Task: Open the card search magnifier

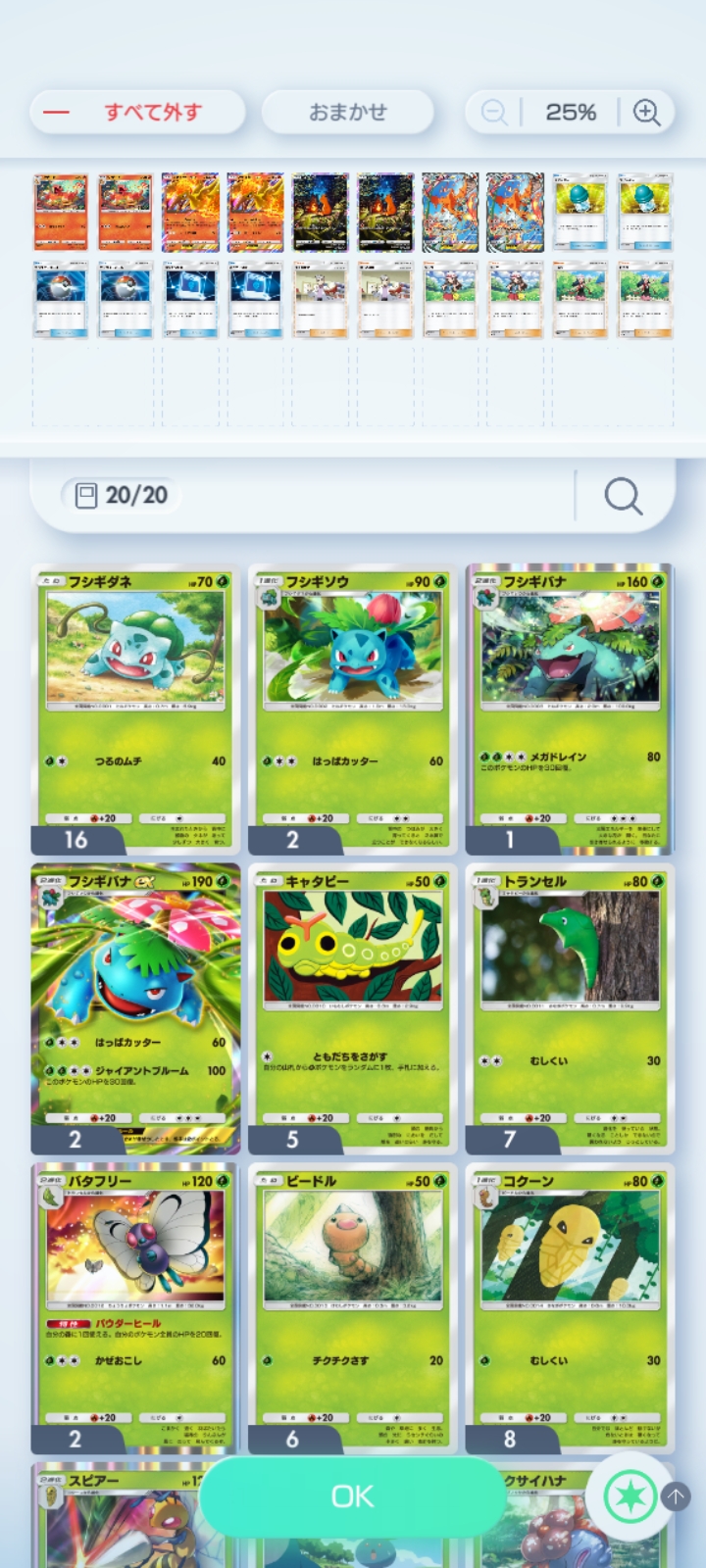Action: click(623, 496)
